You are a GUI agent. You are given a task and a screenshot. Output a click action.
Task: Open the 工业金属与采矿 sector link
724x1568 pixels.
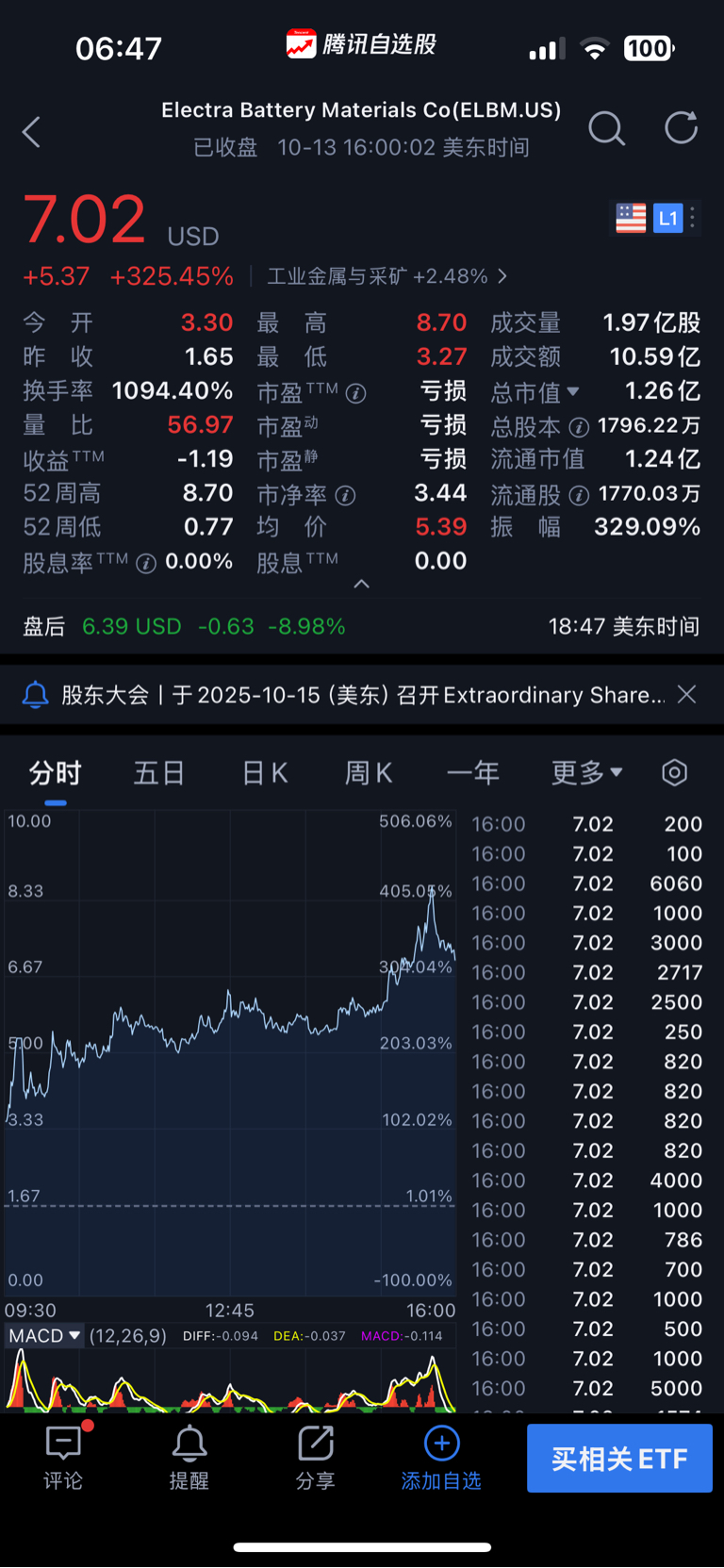coord(387,276)
